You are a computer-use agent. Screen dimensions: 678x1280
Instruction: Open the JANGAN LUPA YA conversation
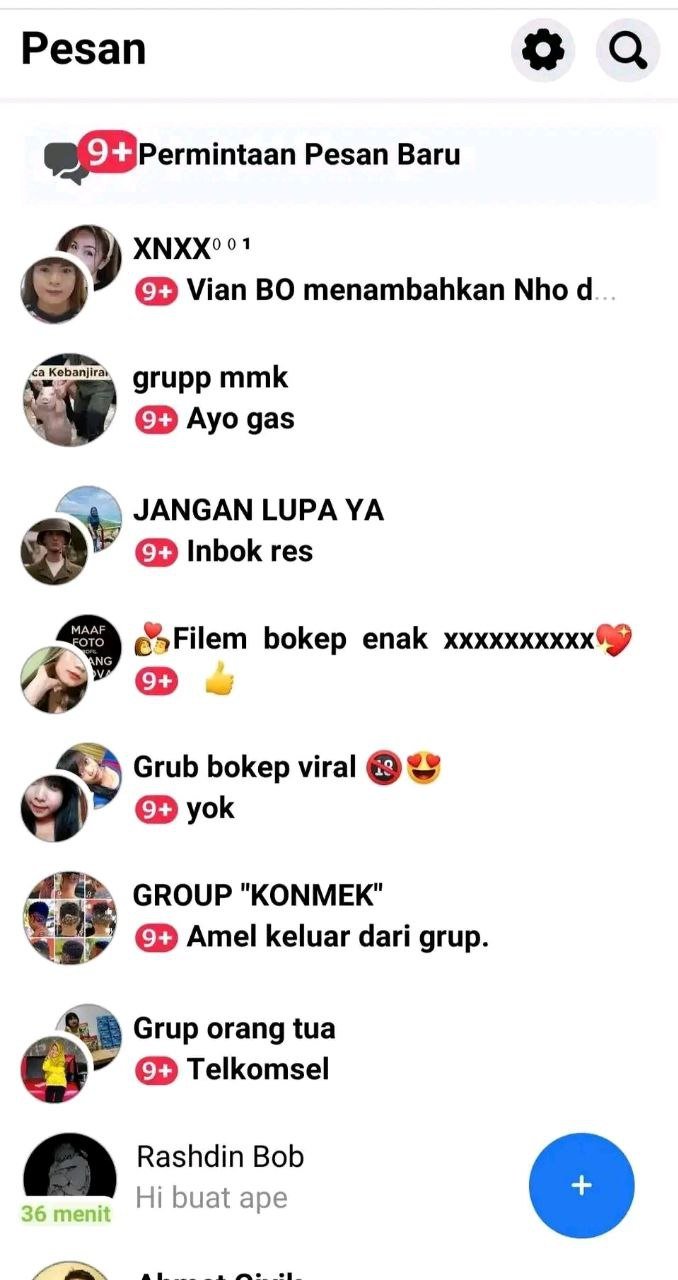tap(258, 530)
